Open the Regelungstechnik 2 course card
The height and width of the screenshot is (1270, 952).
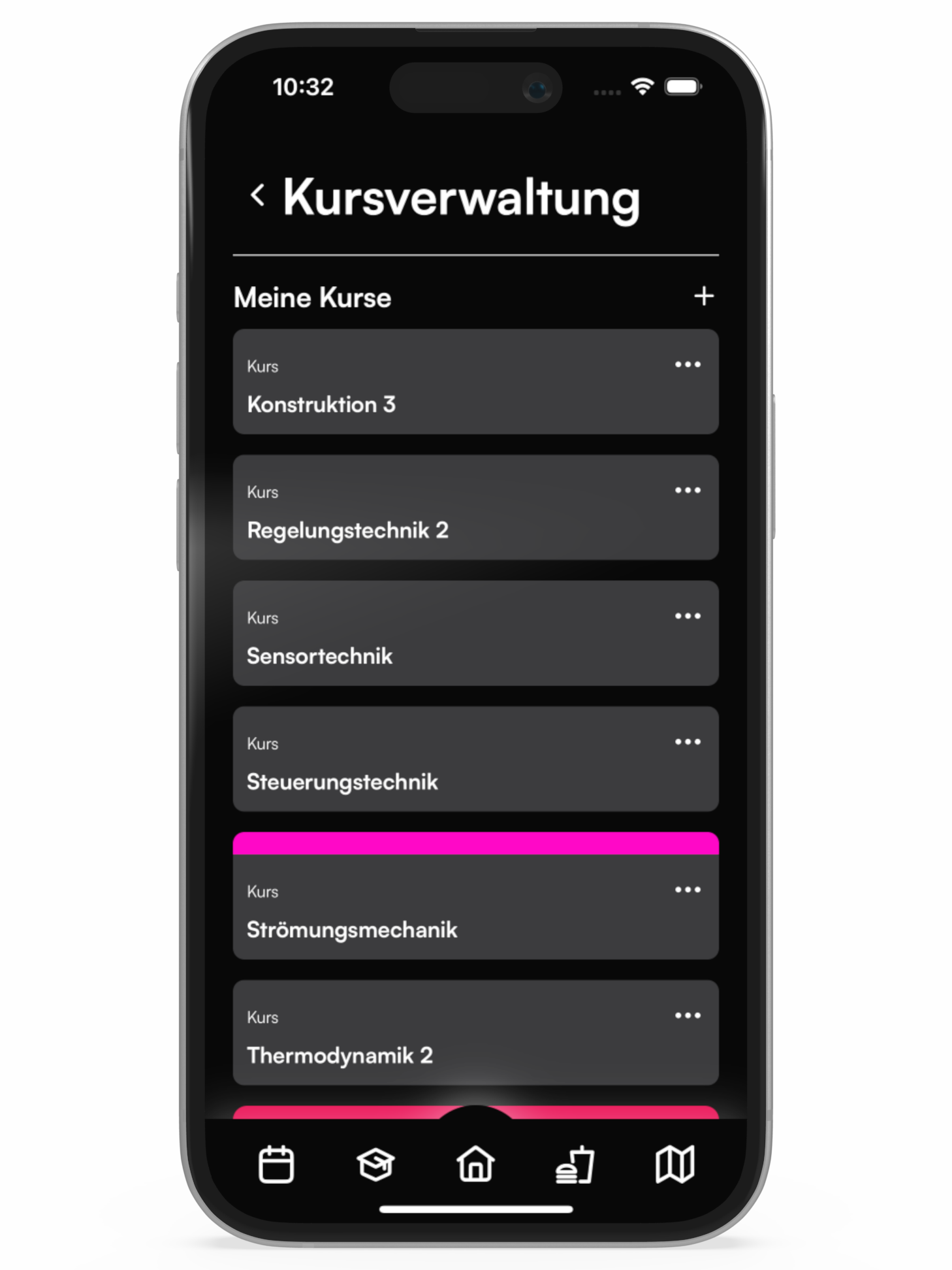coord(424,517)
